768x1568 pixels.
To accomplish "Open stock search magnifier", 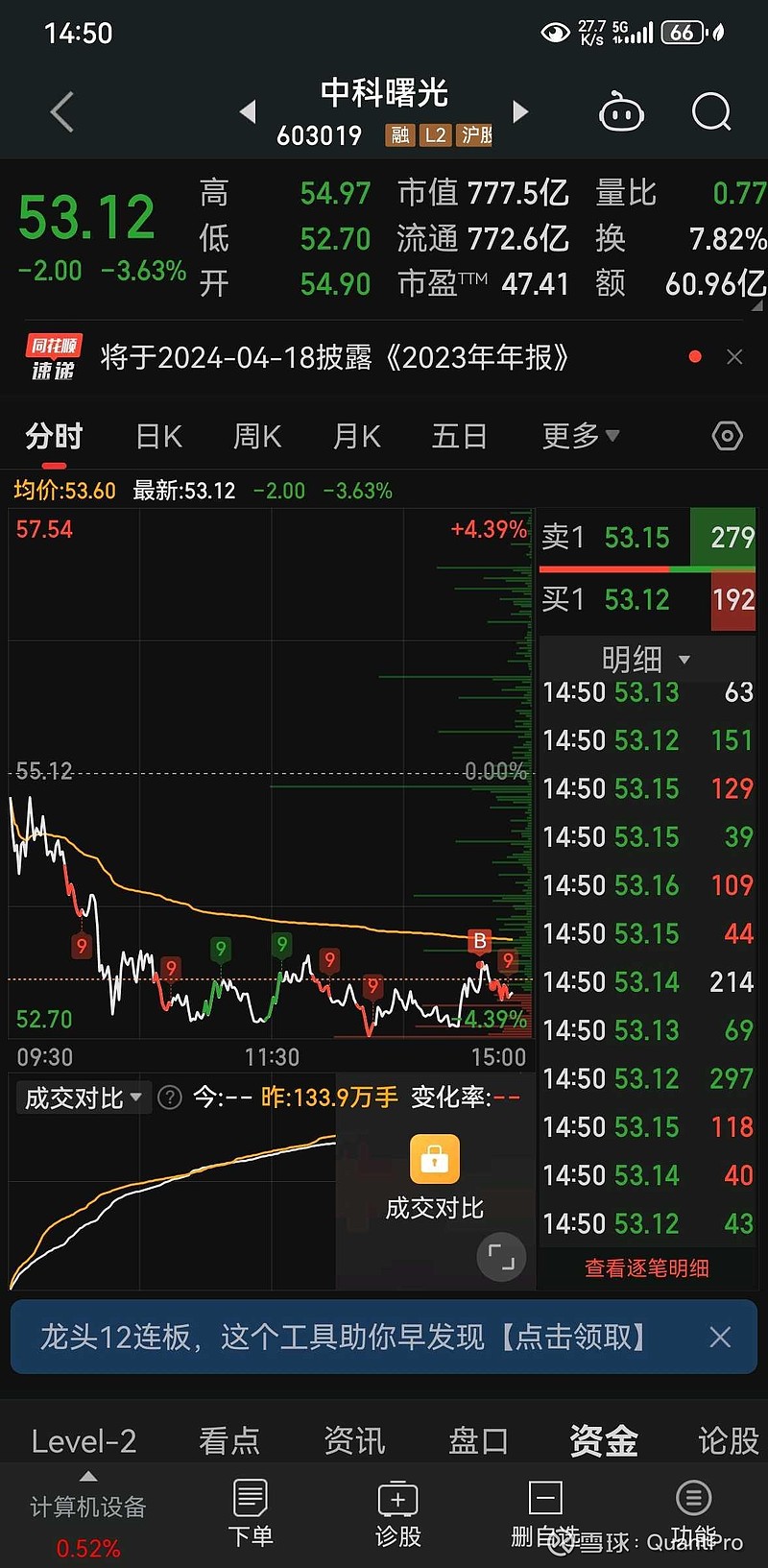I will click(x=711, y=112).
